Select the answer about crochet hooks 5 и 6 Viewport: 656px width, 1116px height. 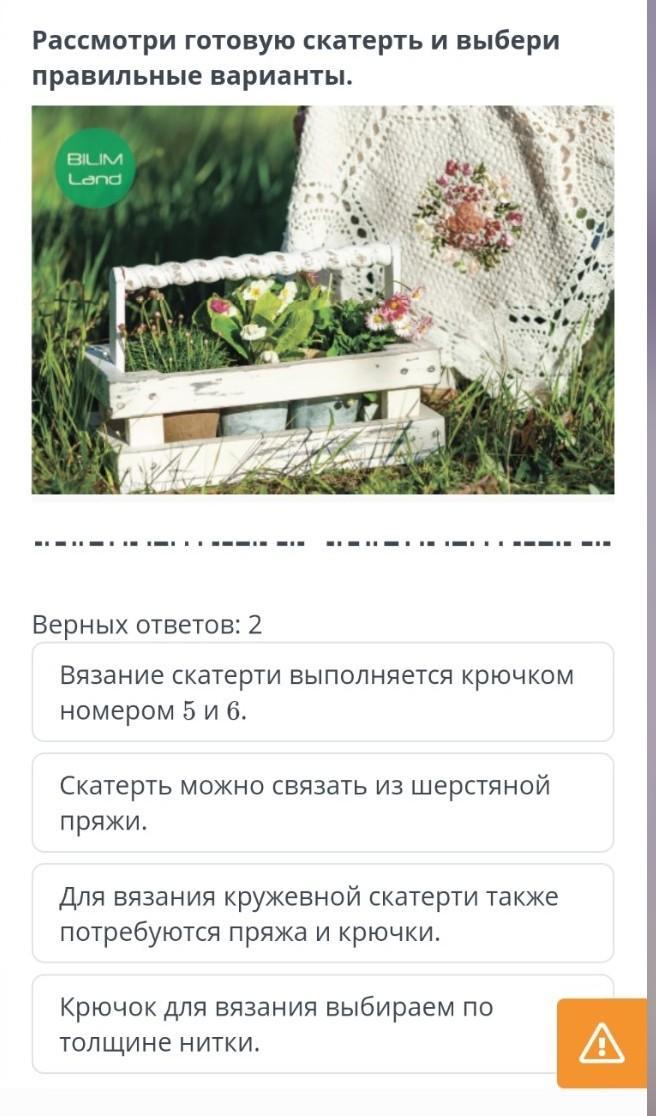point(322,692)
